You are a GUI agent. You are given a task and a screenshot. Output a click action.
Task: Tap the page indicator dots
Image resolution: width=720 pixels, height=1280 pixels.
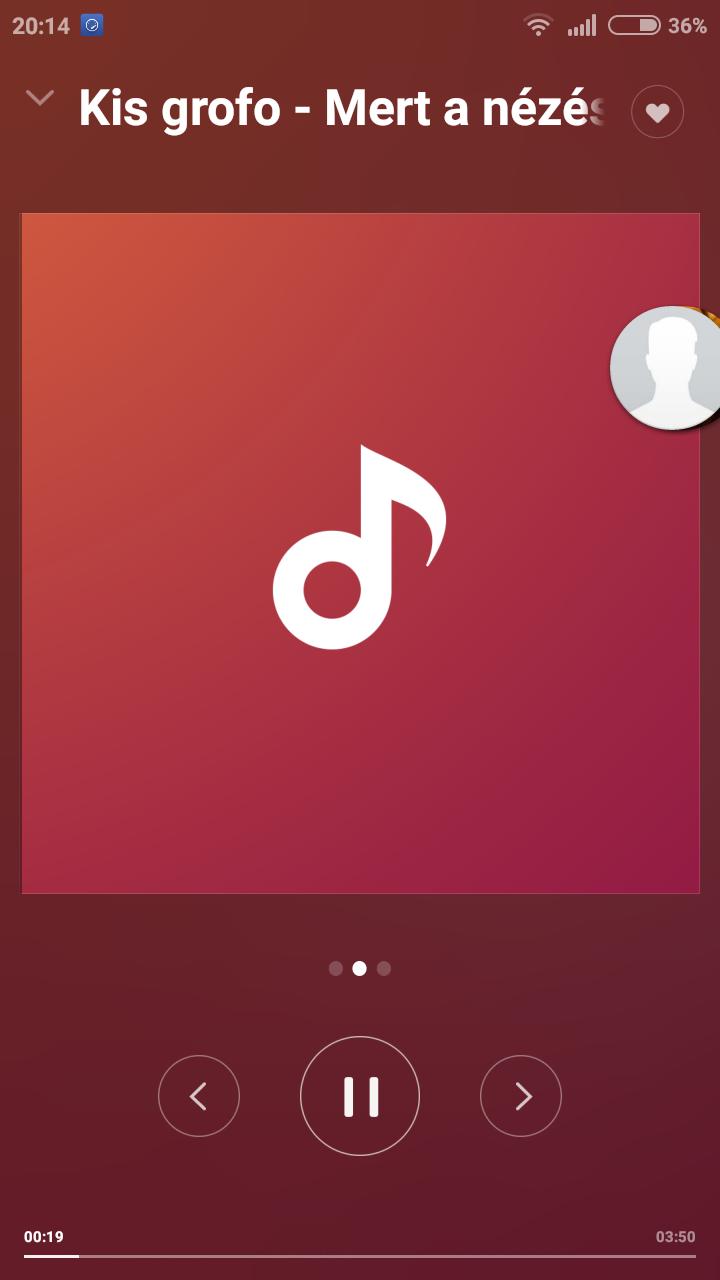(x=360, y=968)
